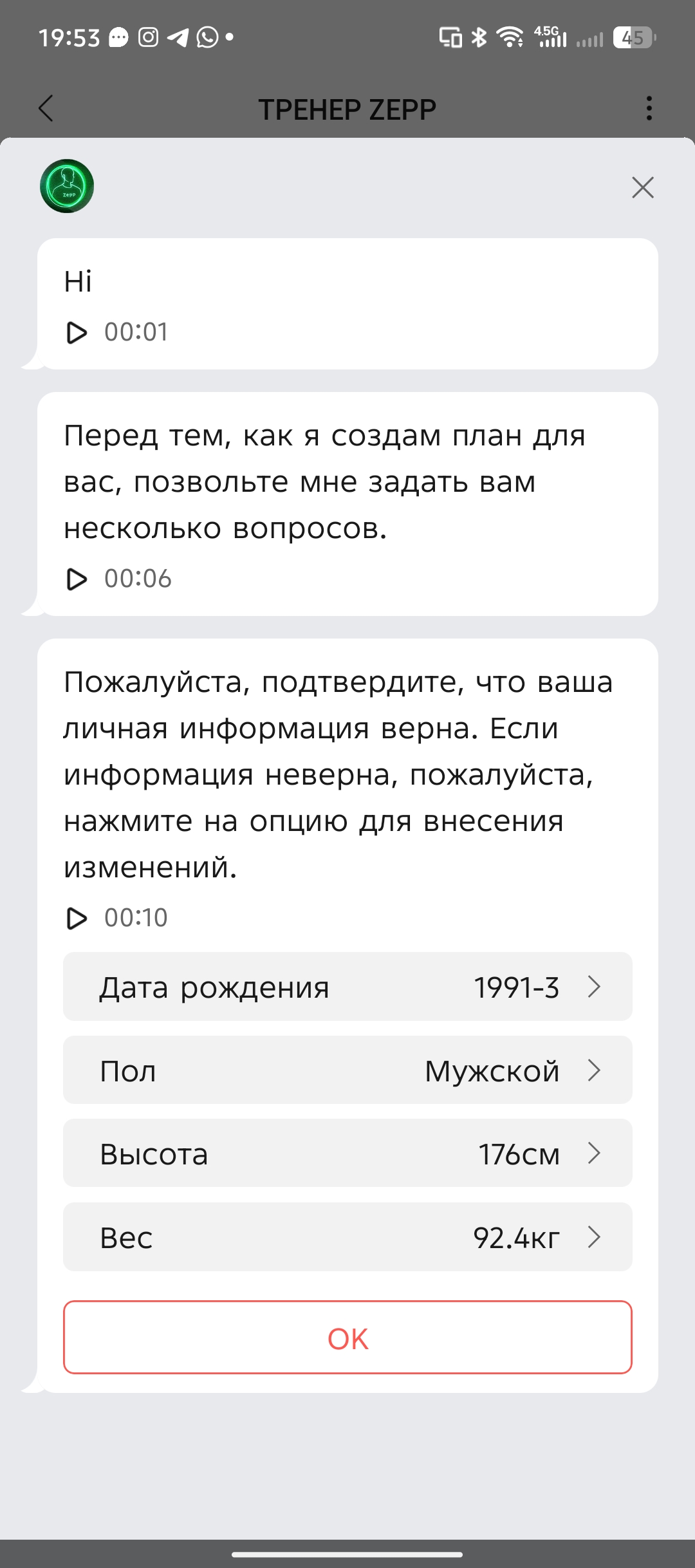Open the three-dot overflow menu

(649, 109)
